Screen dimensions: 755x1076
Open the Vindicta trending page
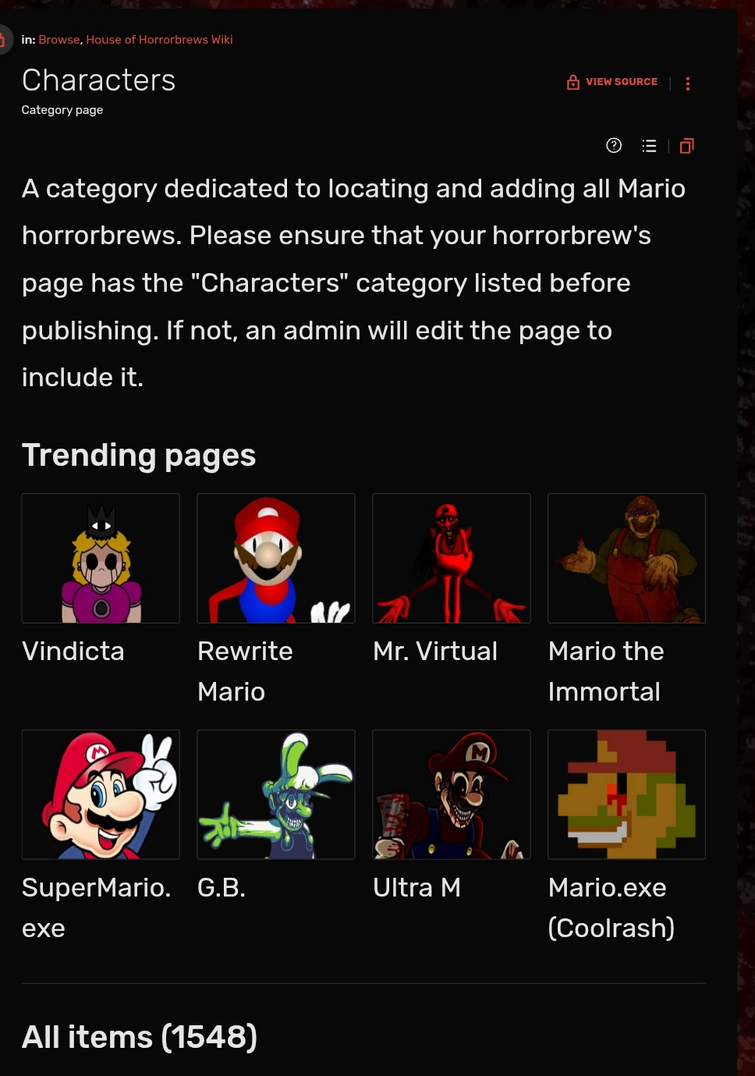pyautogui.click(x=100, y=558)
